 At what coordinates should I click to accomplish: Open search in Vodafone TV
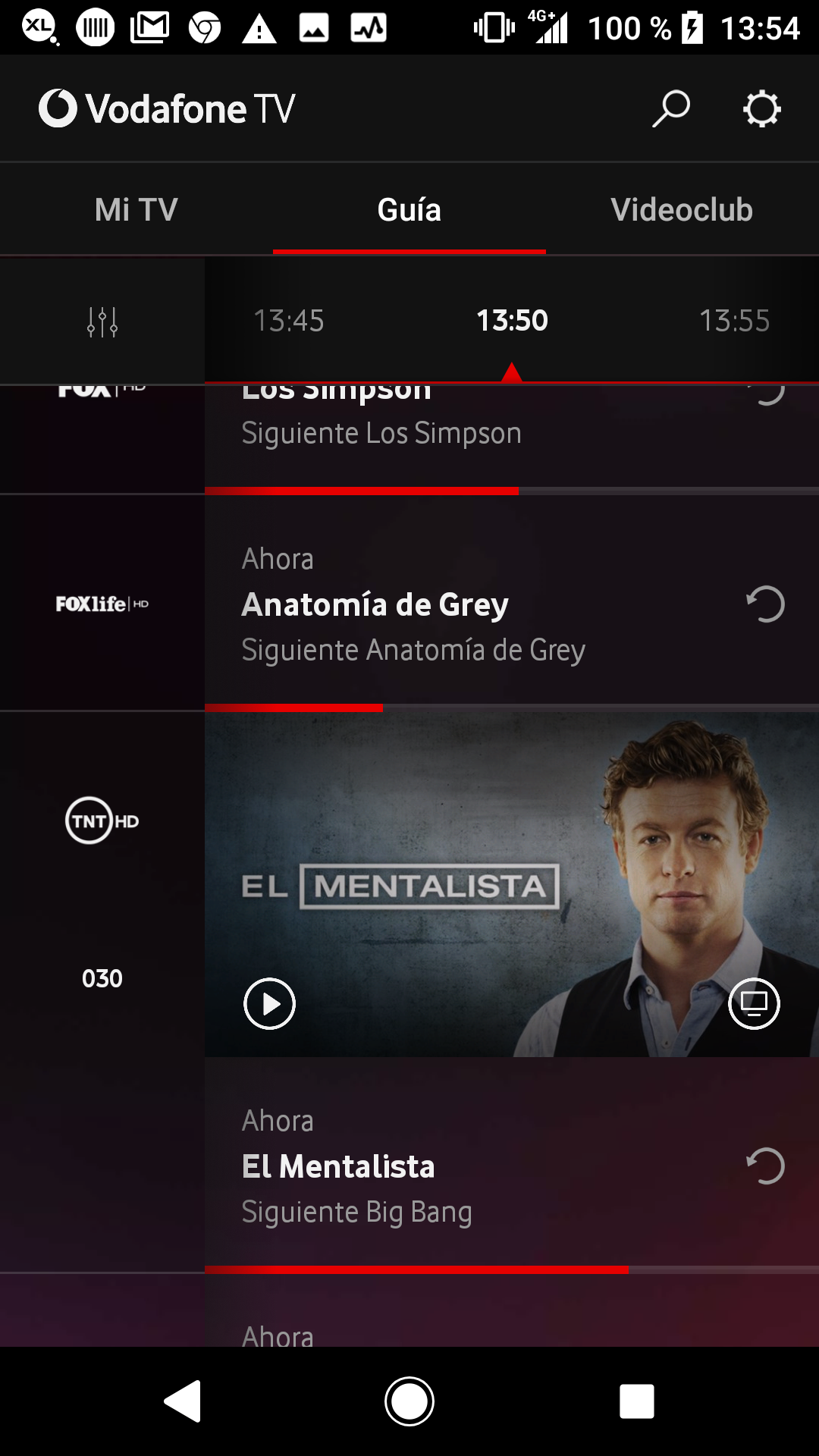click(x=670, y=108)
